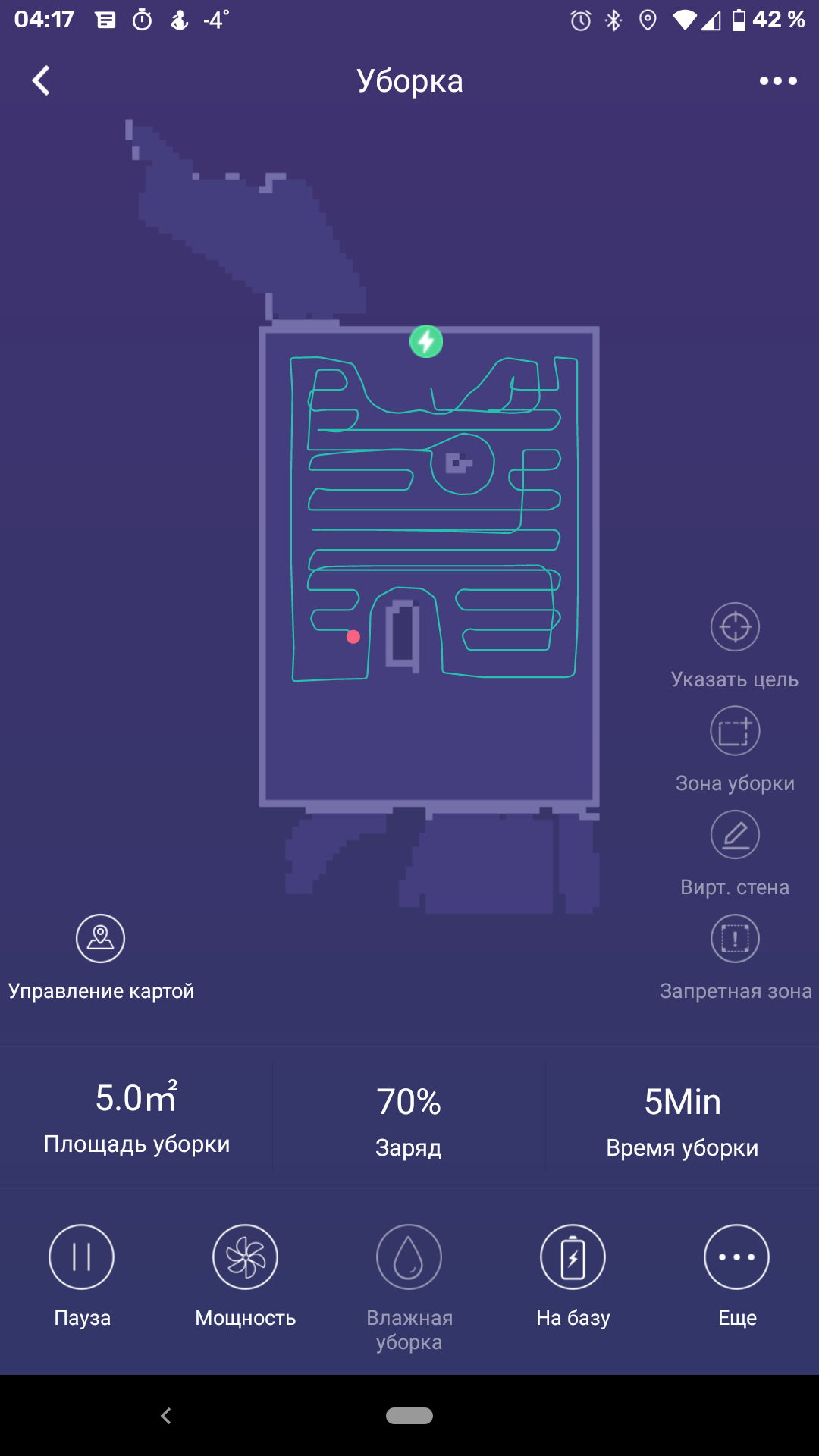Viewport: 819px width, 1456px height.
Task: Set a Запретная зона no-go area
Action: point(735,939)
